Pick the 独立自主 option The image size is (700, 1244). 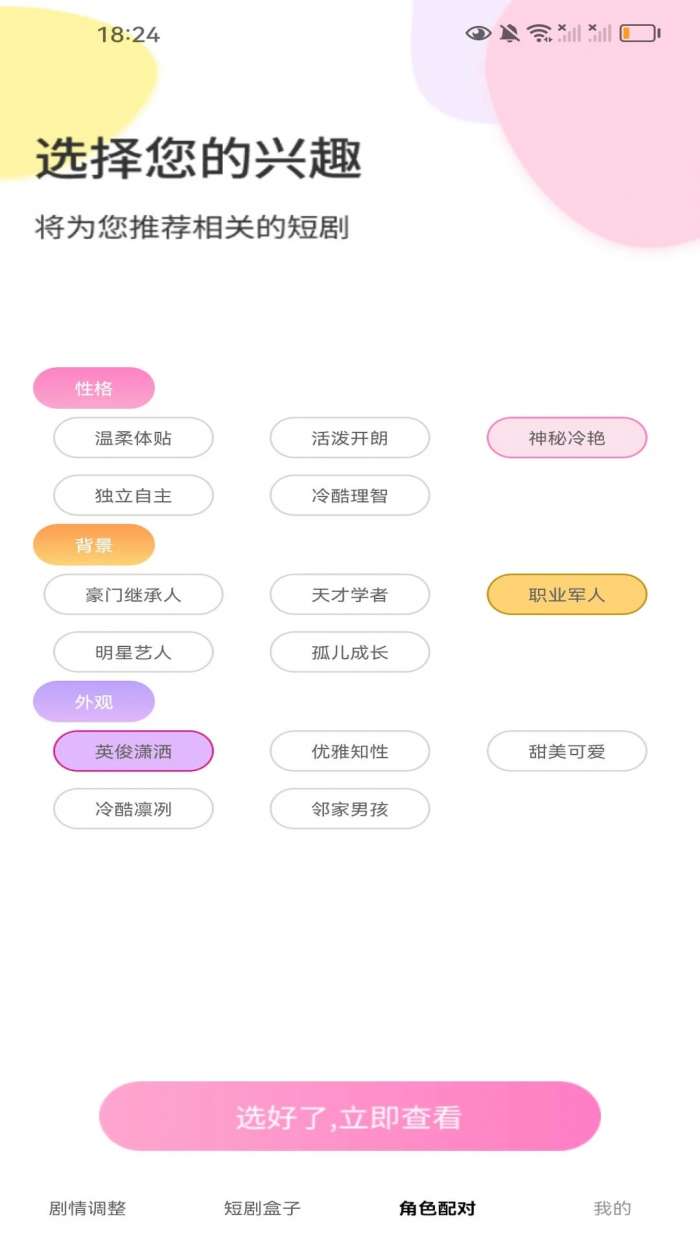[x=133, y=495]
